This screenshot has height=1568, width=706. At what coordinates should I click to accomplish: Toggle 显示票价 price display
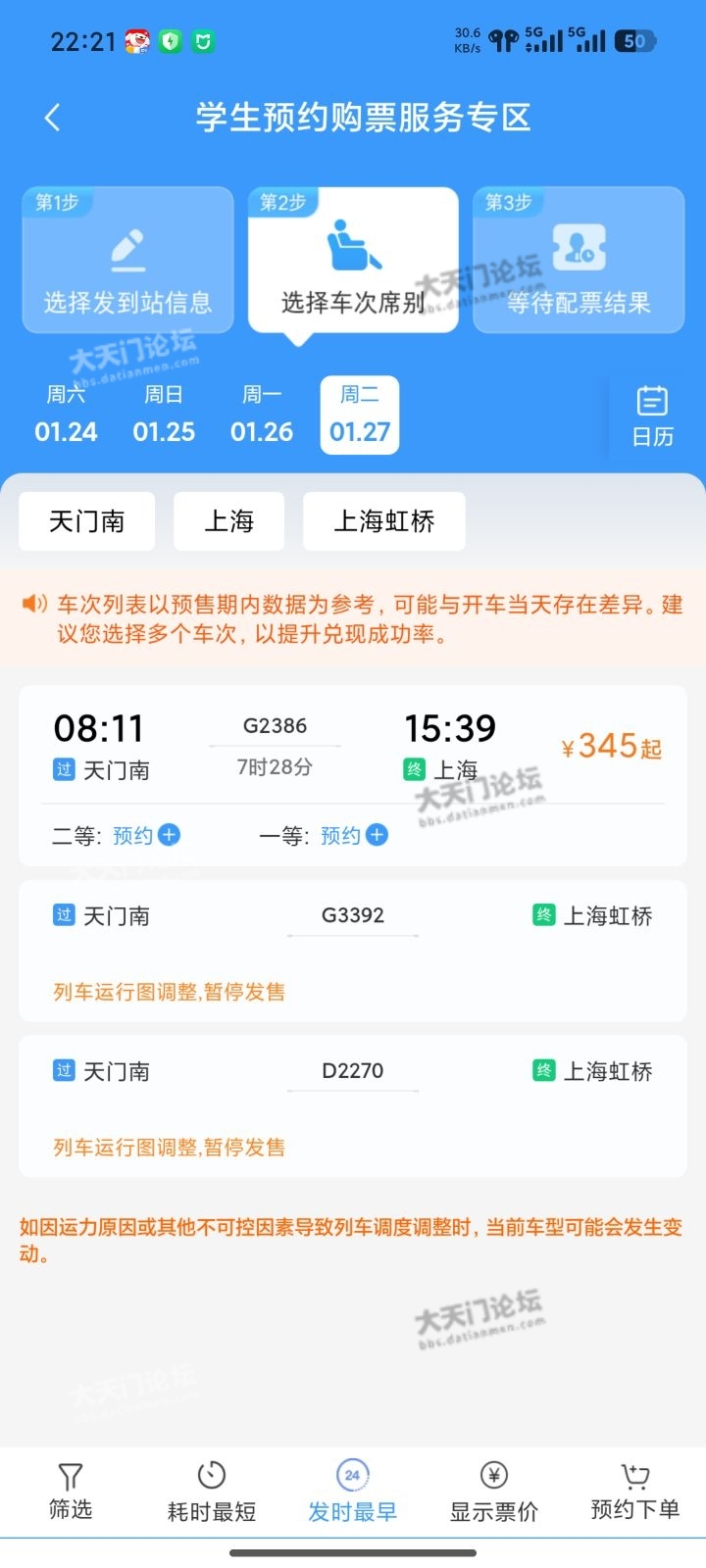pyautogui.click(x=494, y=1492)
